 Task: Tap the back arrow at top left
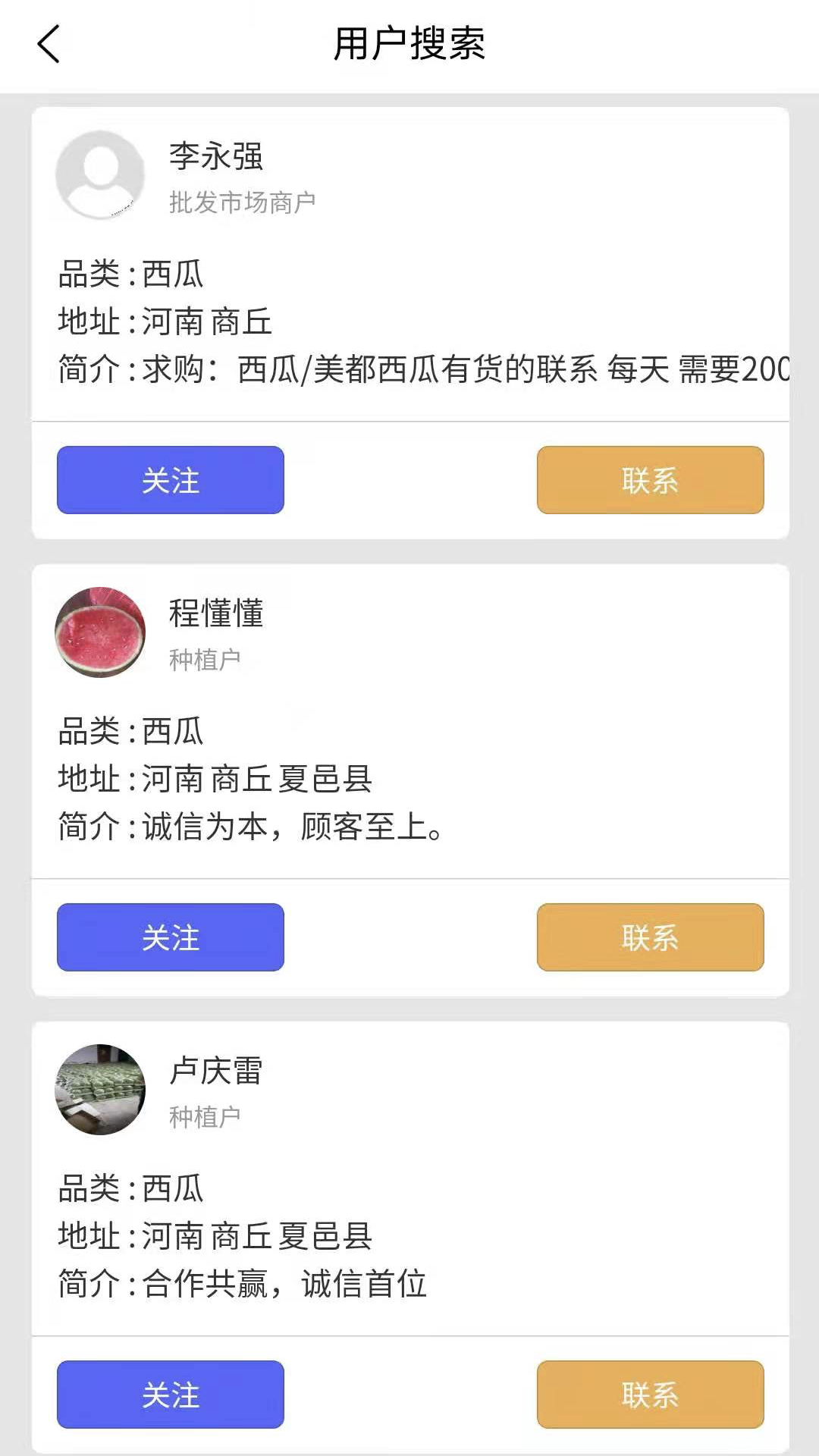coord(48,43)
